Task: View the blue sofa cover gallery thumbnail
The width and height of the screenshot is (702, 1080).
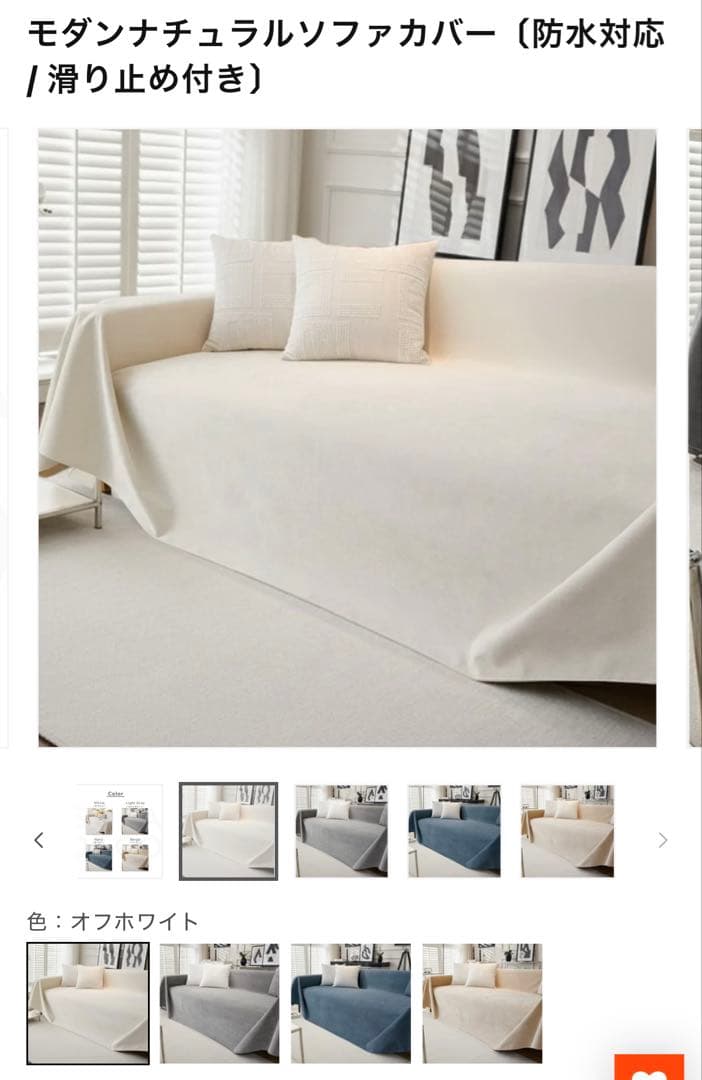Action: tap(454, 831)
